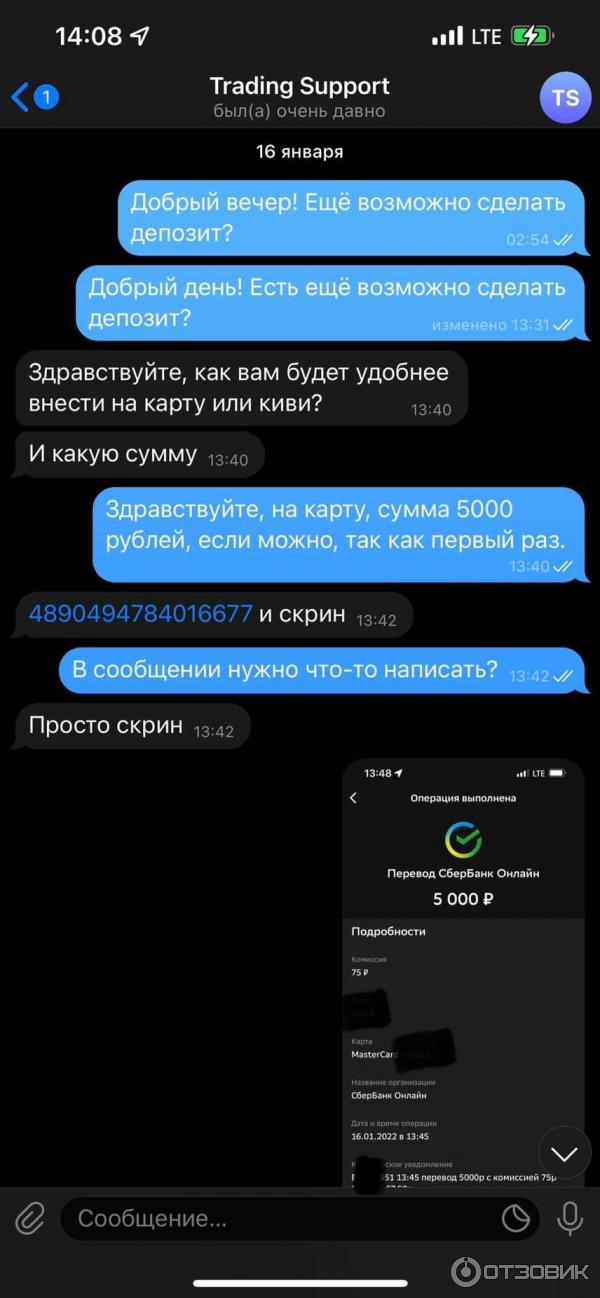Go back to the chat list
Screen dimensions: 600x1298
pyautogui.click(x=33, y=97)
